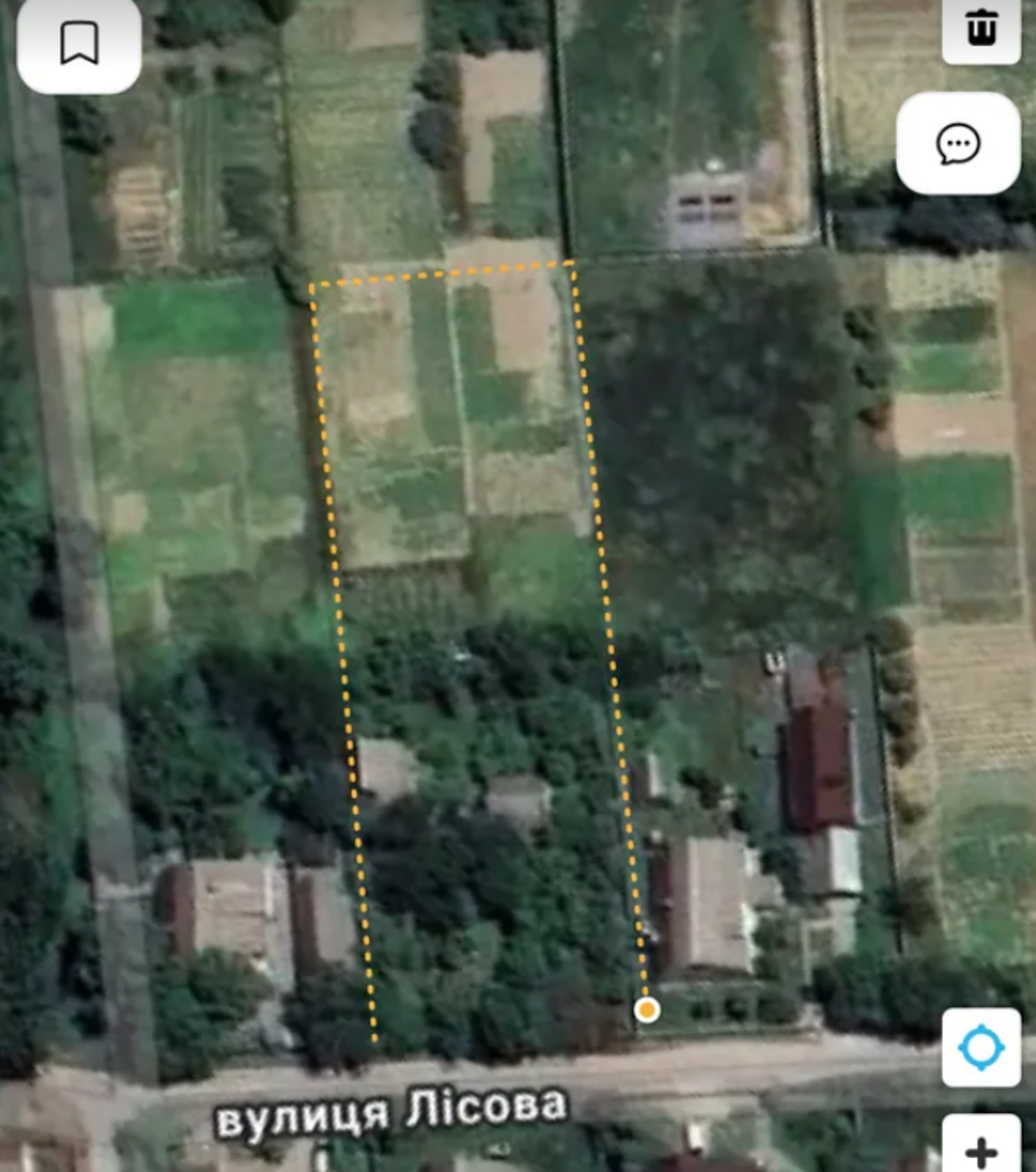Select the orange boundary point marker
The width and height of the screenshot is (1036, 1172).
pos(646,1010)
